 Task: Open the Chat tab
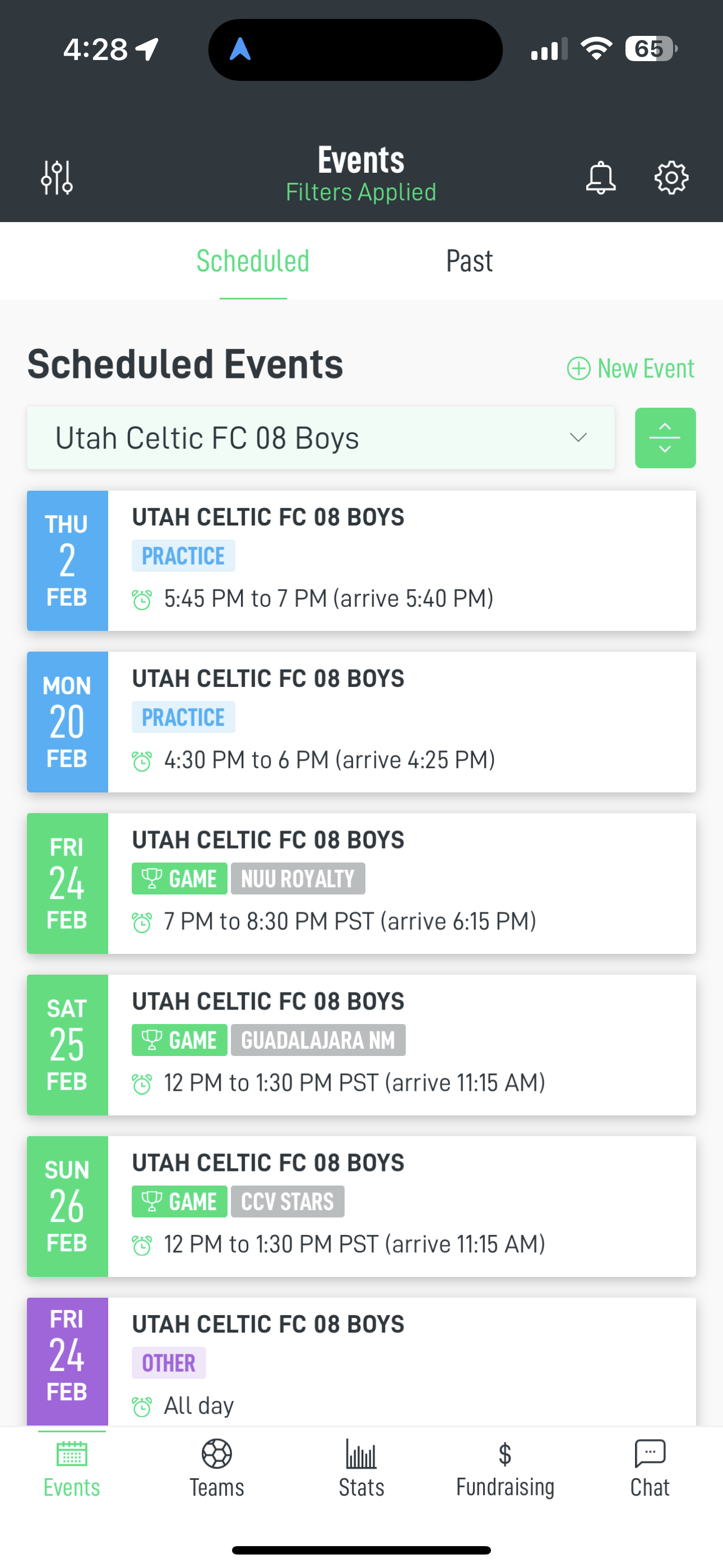[x=650, y=1468]
